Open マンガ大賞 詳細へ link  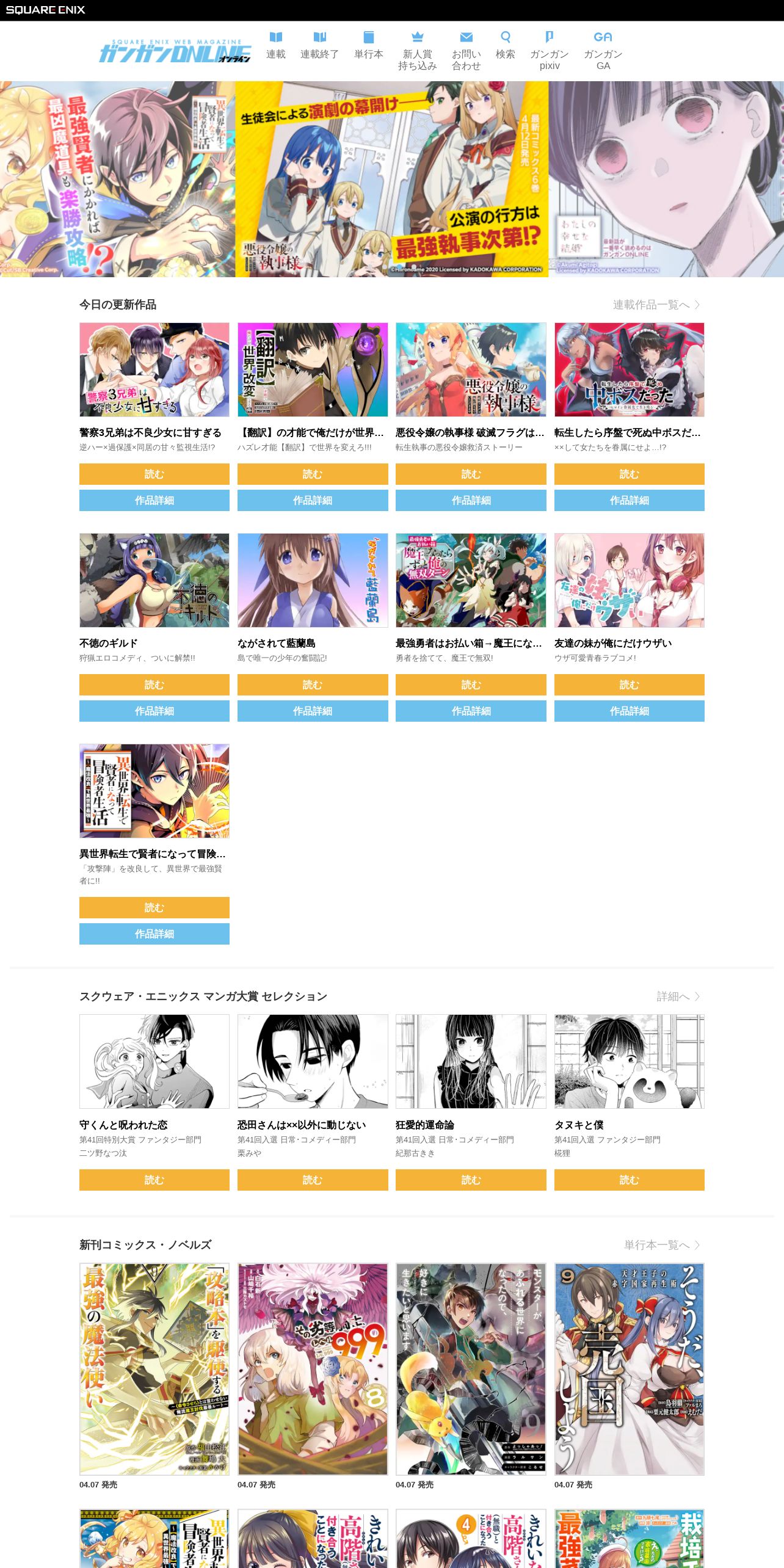pyautogui.click(x=678, y=996)
